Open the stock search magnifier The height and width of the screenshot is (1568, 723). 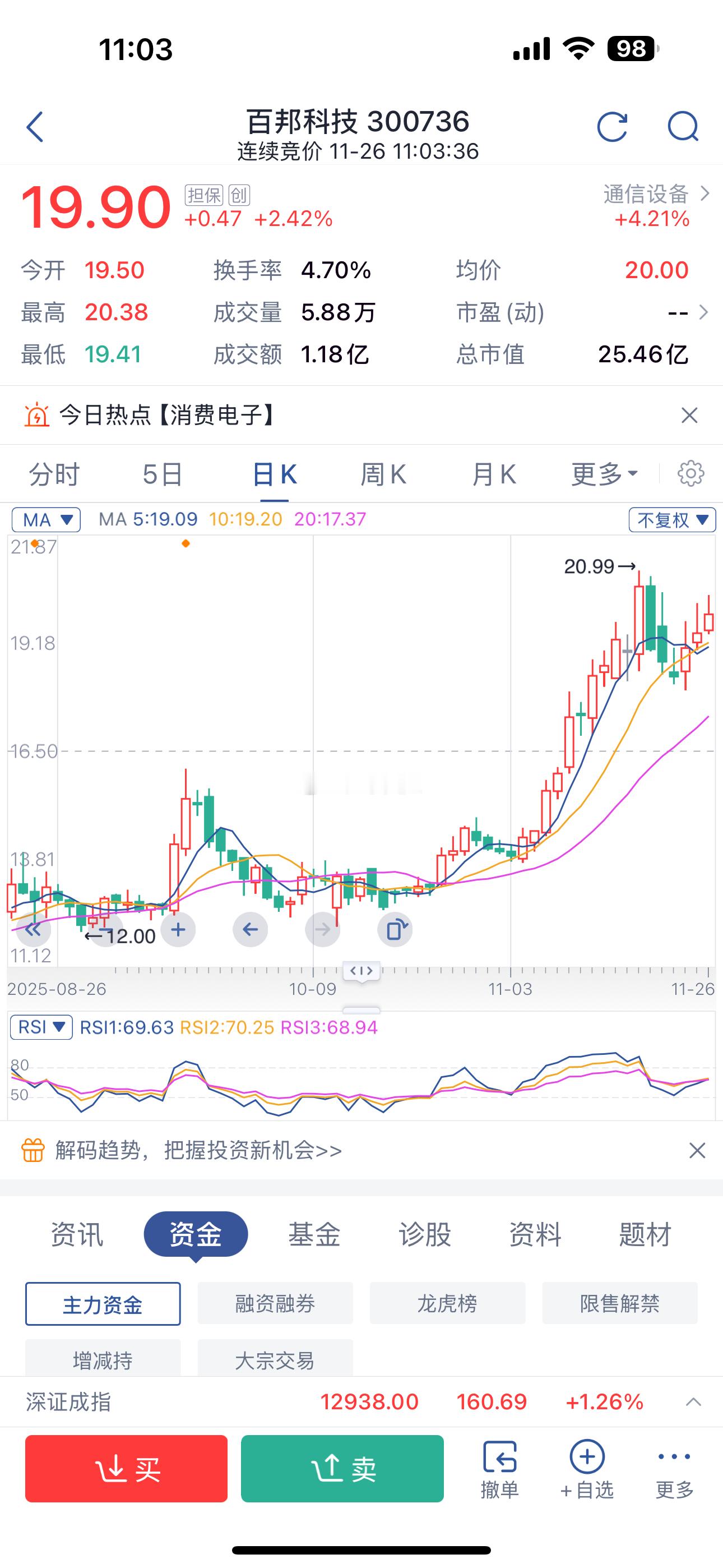[x=683, y=128]
